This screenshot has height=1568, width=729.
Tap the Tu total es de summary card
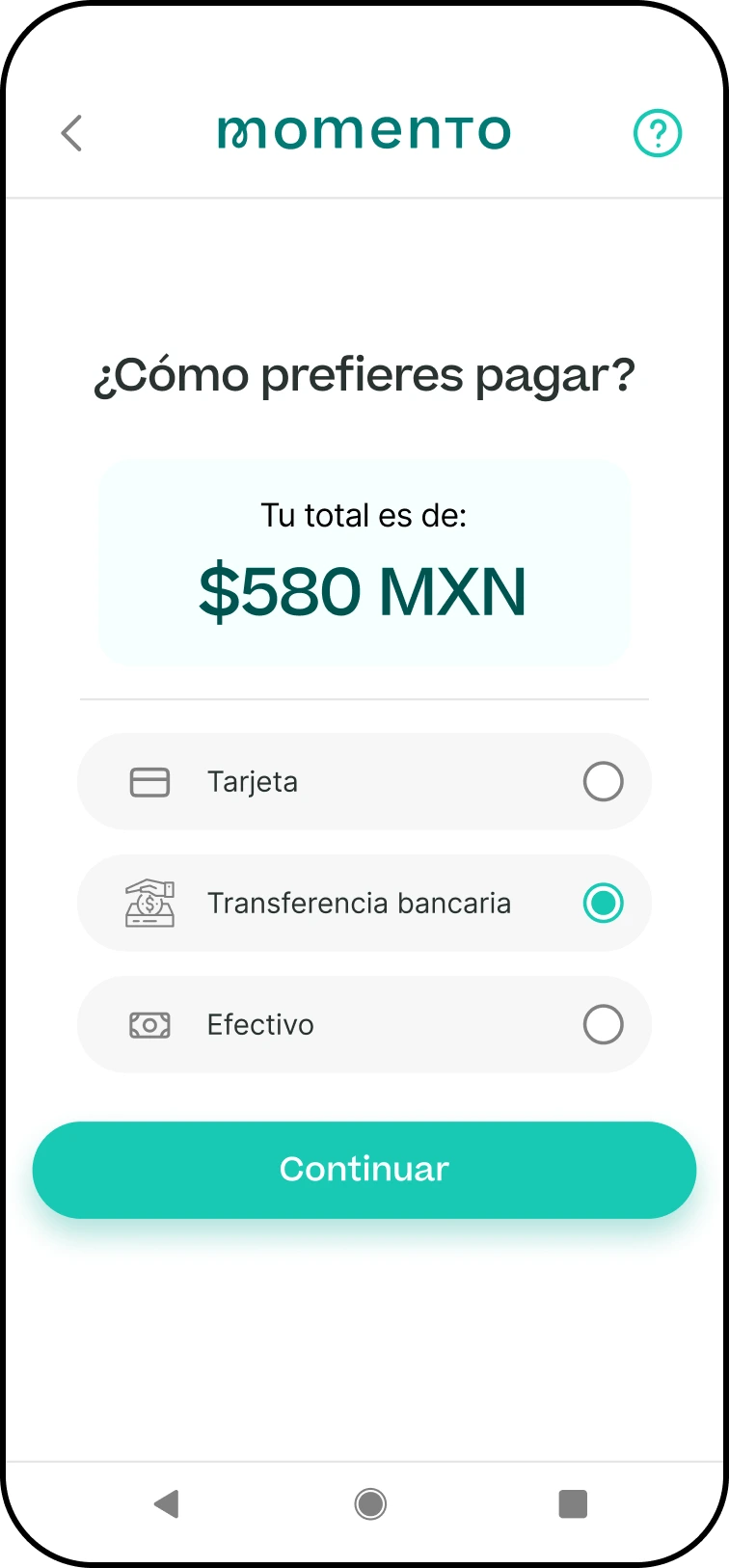point(364,562)
